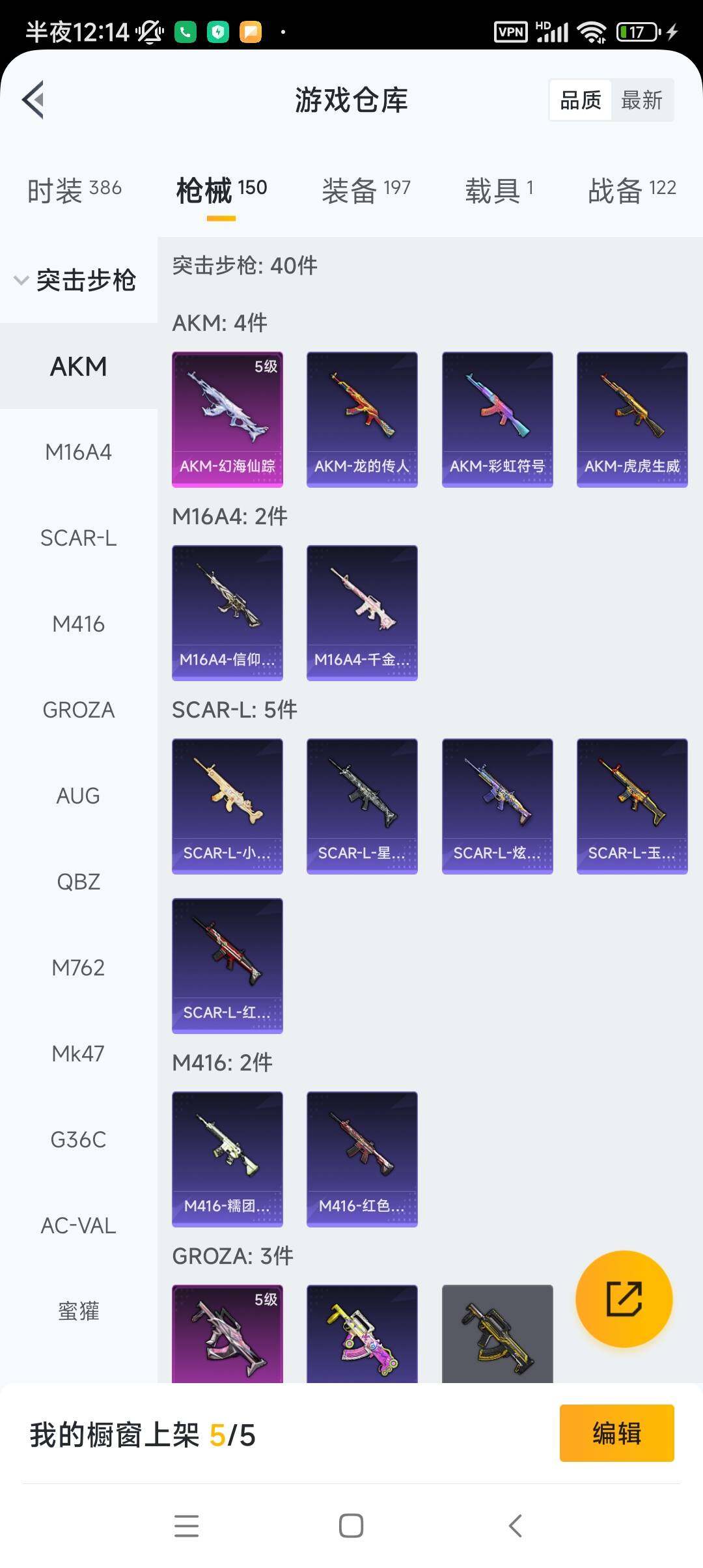Image resolution: width=703 pixels, height=1568 pixels.
Task: View the M16A4-千金 skin
Action: 362,613
